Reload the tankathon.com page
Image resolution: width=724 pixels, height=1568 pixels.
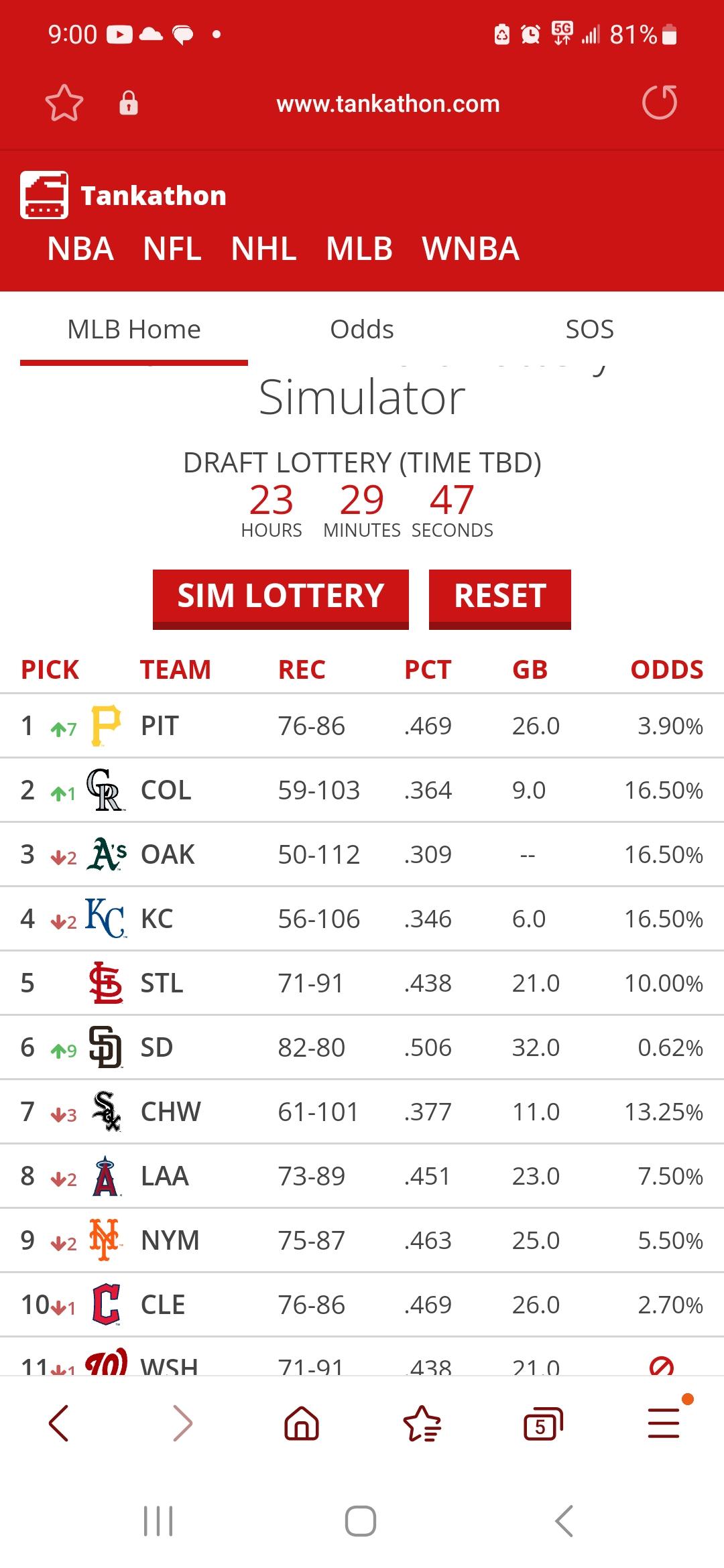(x=660, y=103)
